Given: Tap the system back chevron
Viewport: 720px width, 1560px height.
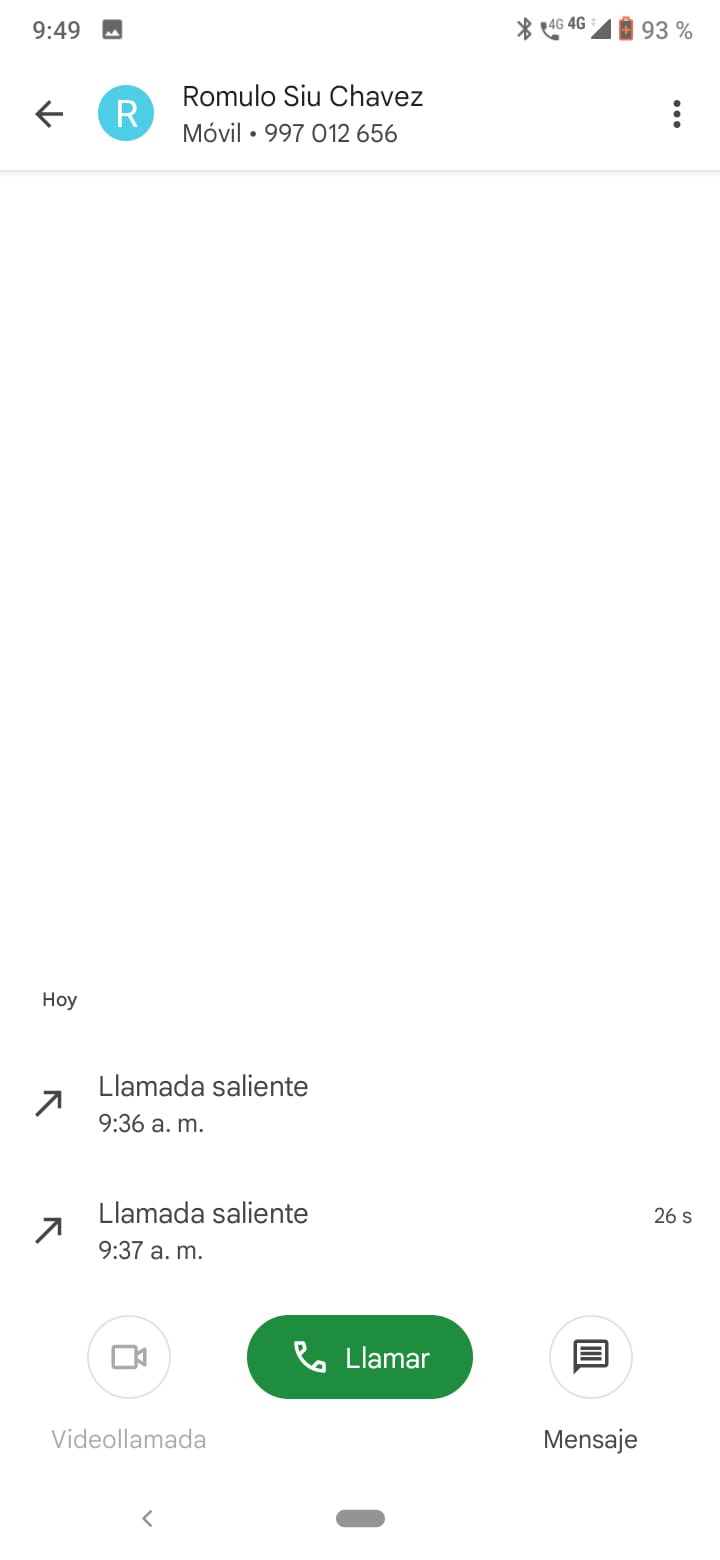Looking at the screenshot, I should (147, 1518).
